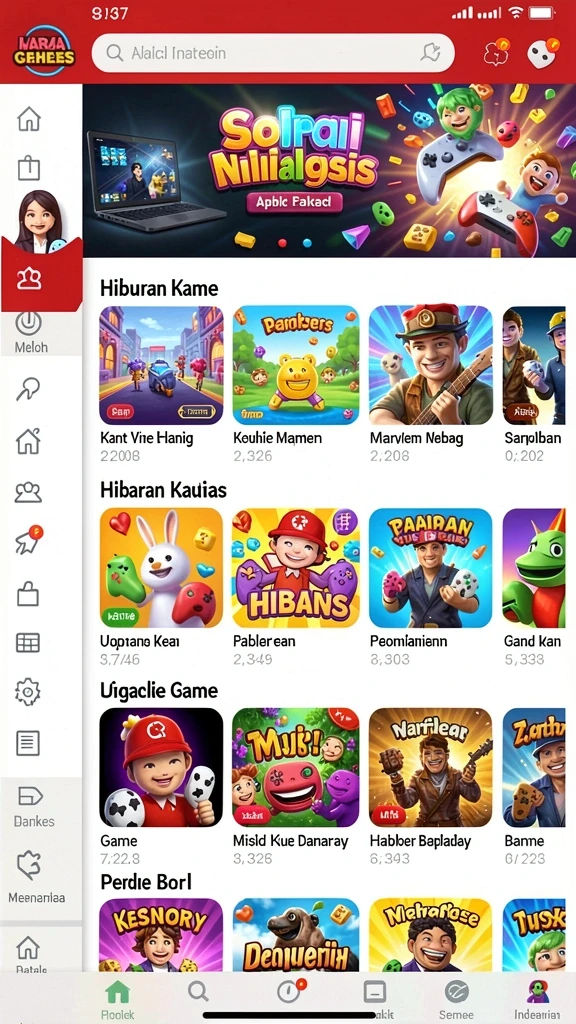Switch to the Semee bottom tab
Viewport: 576px width, 1024px height.
coord(456,1000)
